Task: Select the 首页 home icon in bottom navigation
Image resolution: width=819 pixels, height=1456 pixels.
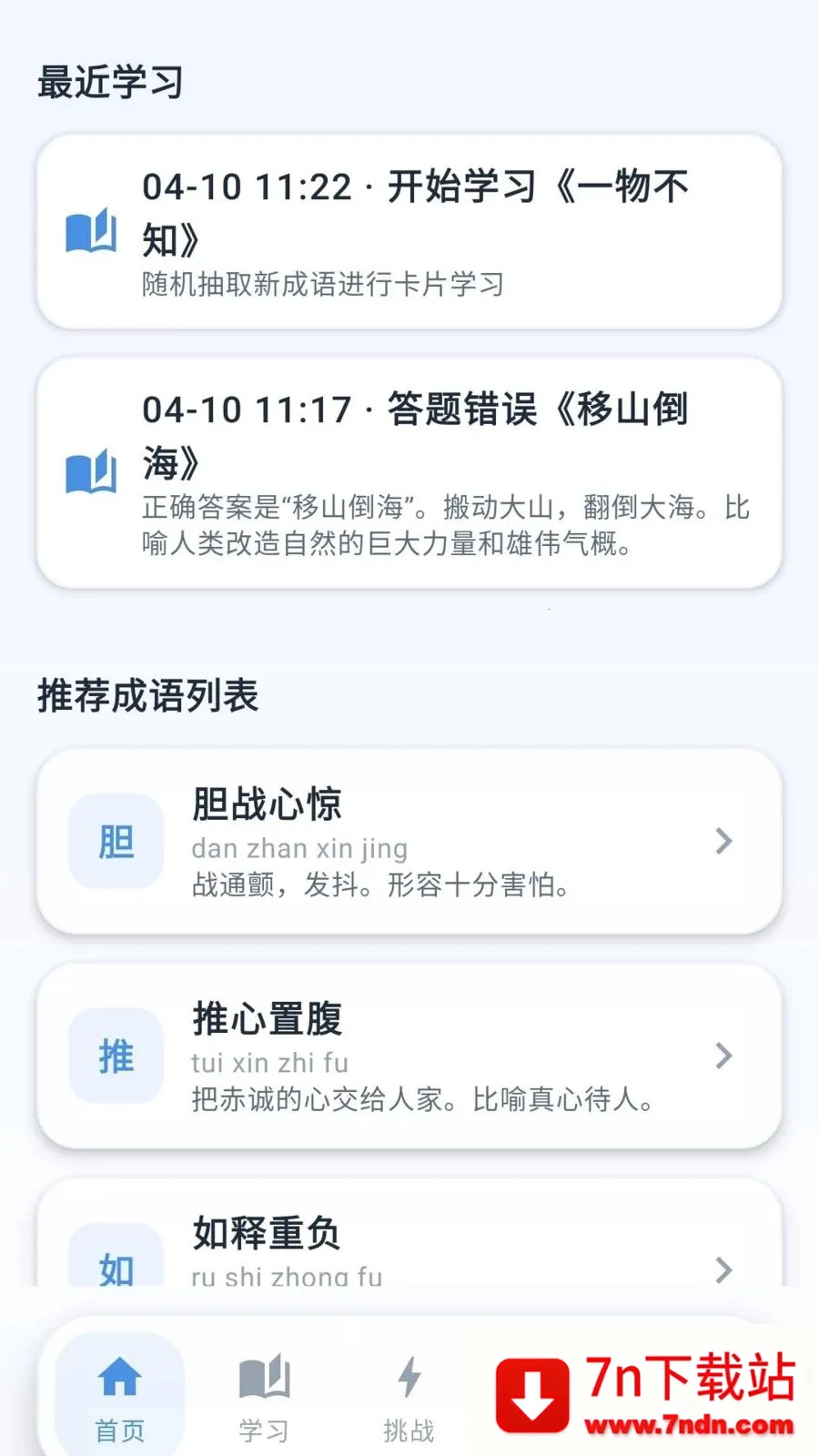Action: point(119,1377)
